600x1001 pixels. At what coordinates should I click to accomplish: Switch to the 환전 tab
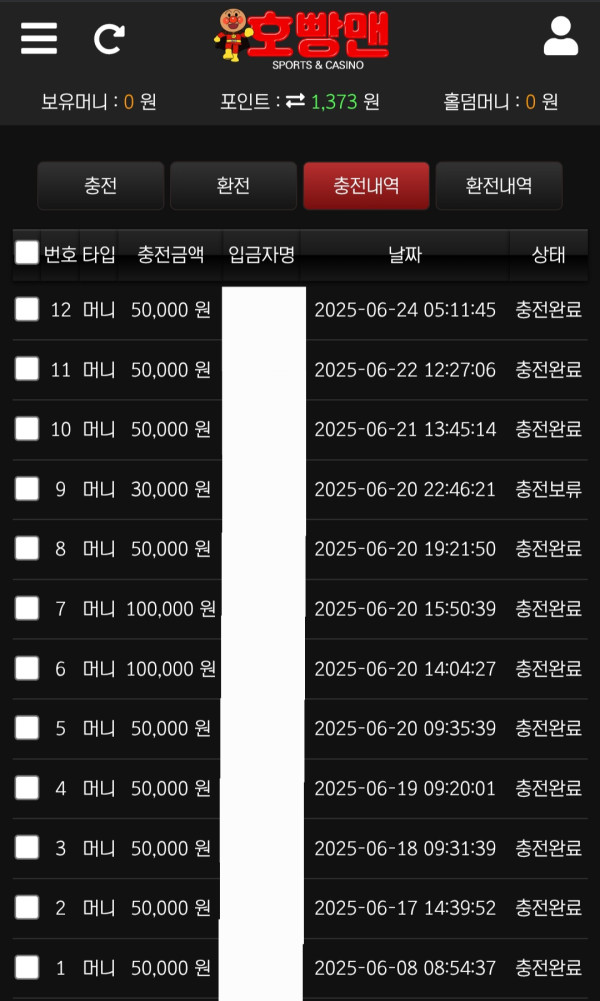click(233, 186)
